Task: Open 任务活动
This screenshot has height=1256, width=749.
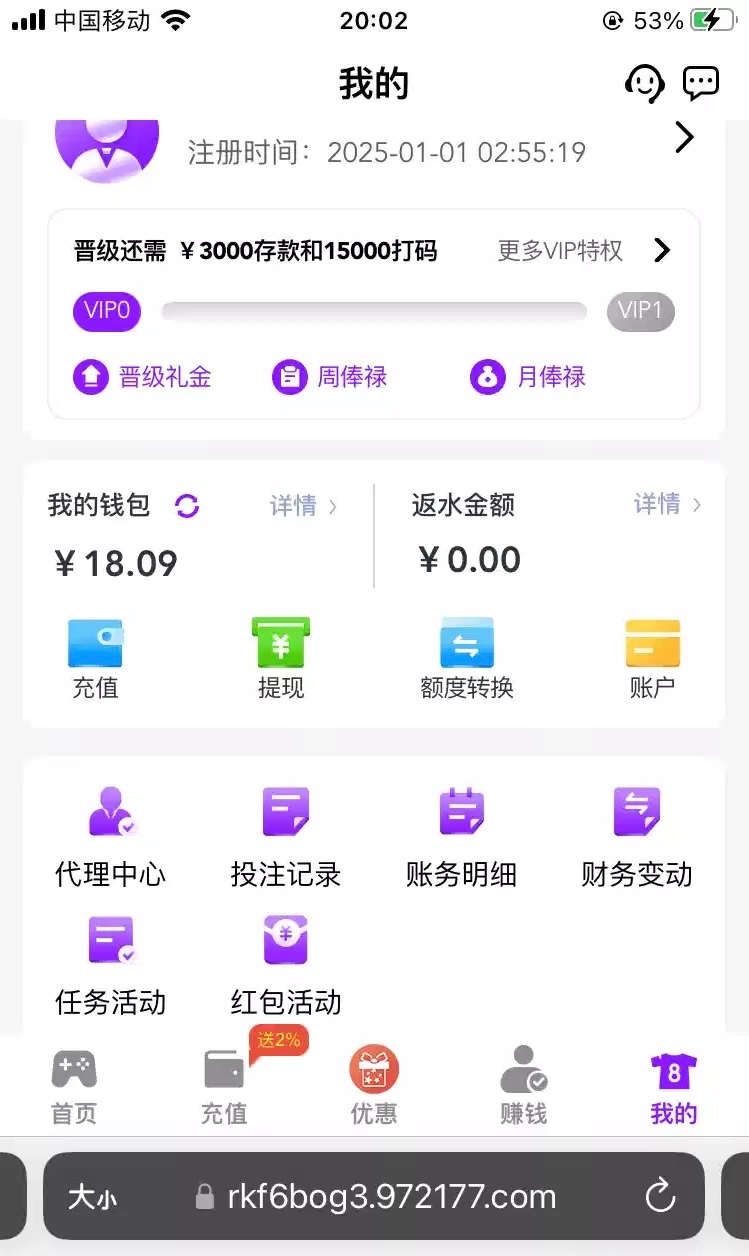Action: click(110, 965)
